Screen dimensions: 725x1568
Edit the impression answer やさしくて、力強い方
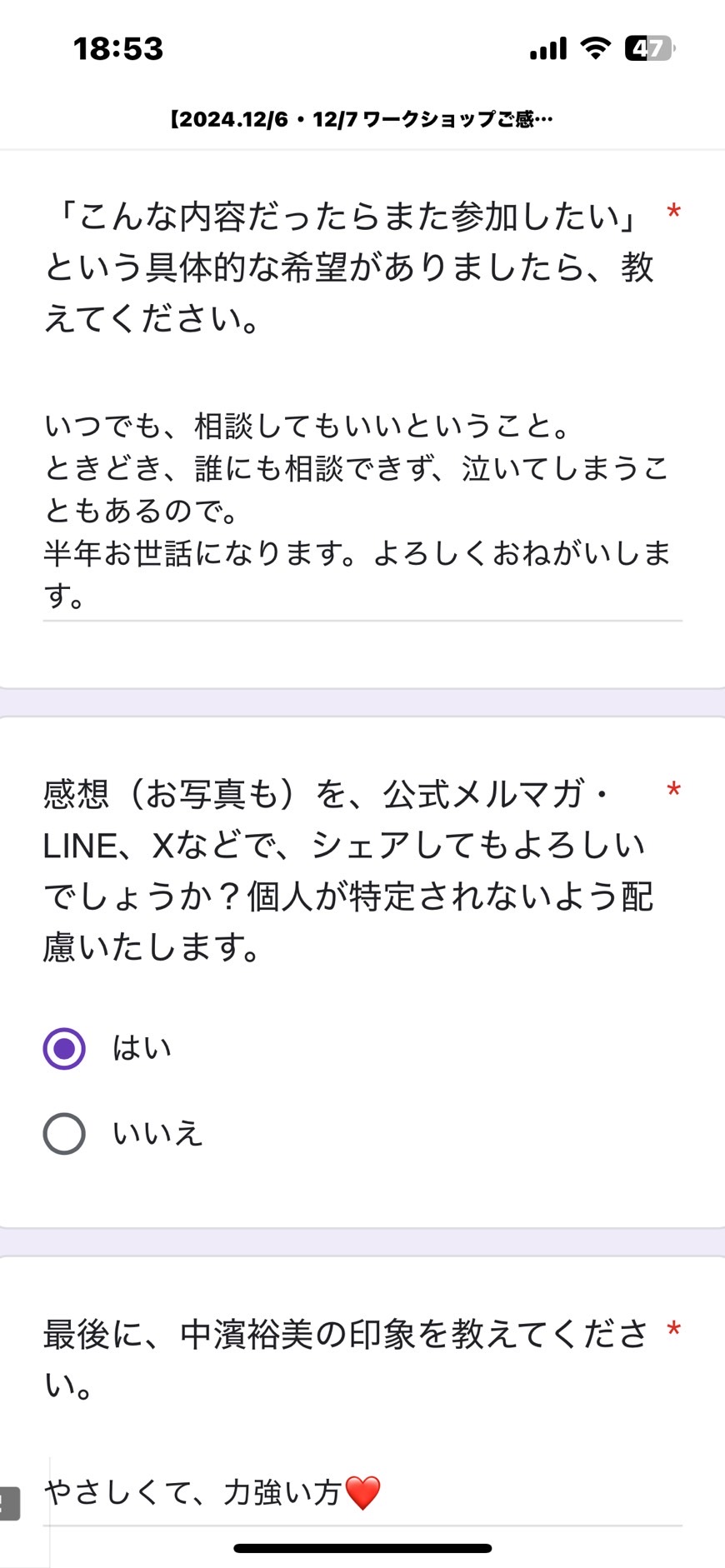pos(362,1492)
